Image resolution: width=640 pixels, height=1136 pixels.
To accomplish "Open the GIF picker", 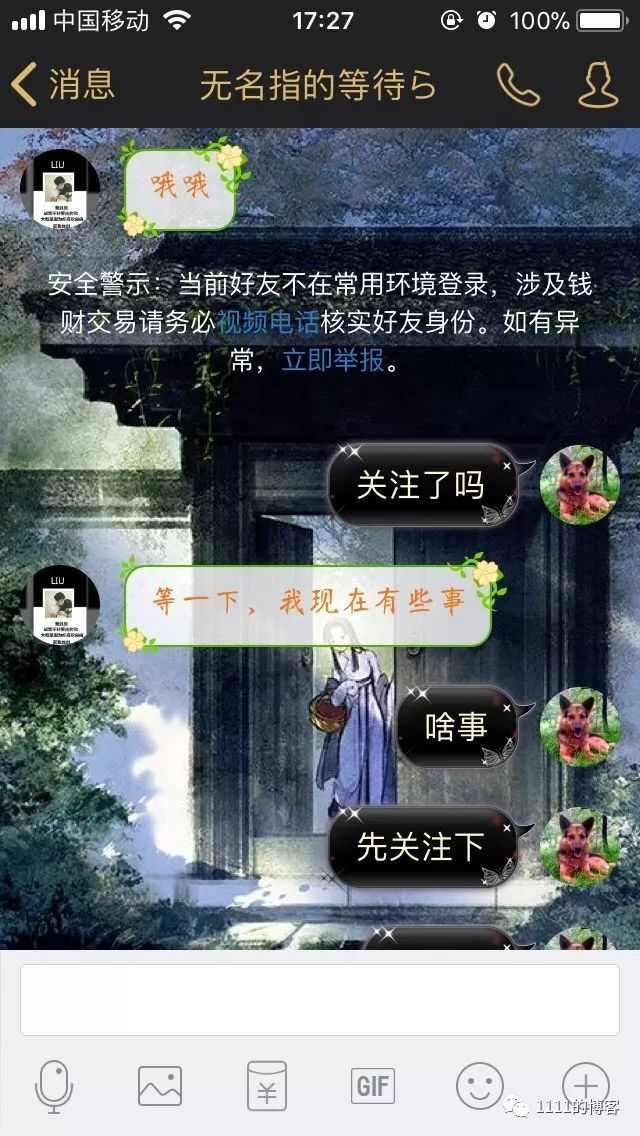I will (373, 1085).
